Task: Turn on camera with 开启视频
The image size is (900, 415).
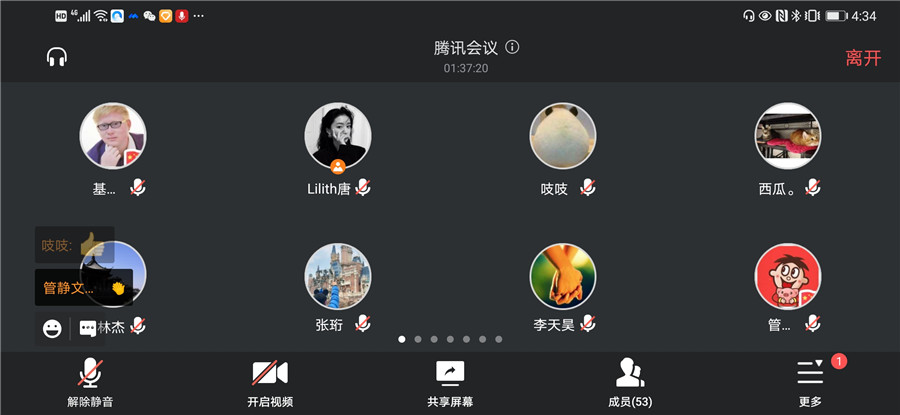Action: [x=270, y=383]
